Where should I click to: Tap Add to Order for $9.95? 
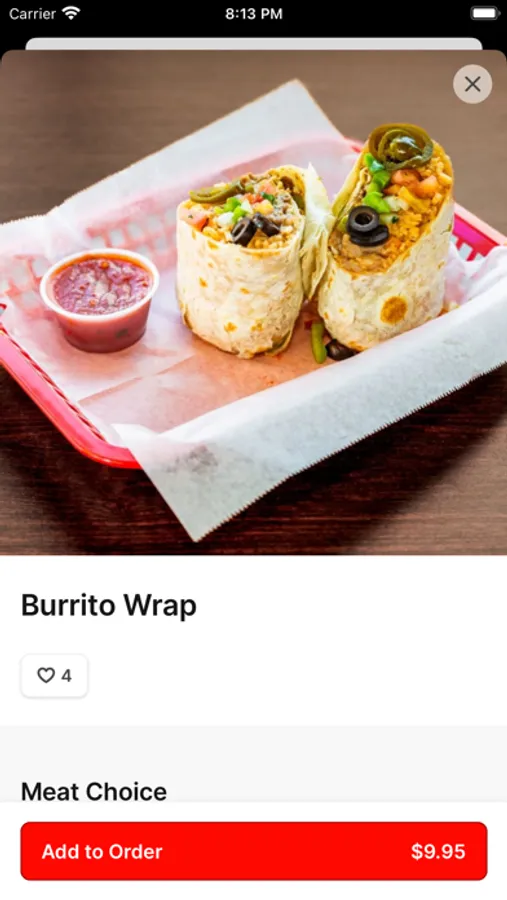click(254, 851)
